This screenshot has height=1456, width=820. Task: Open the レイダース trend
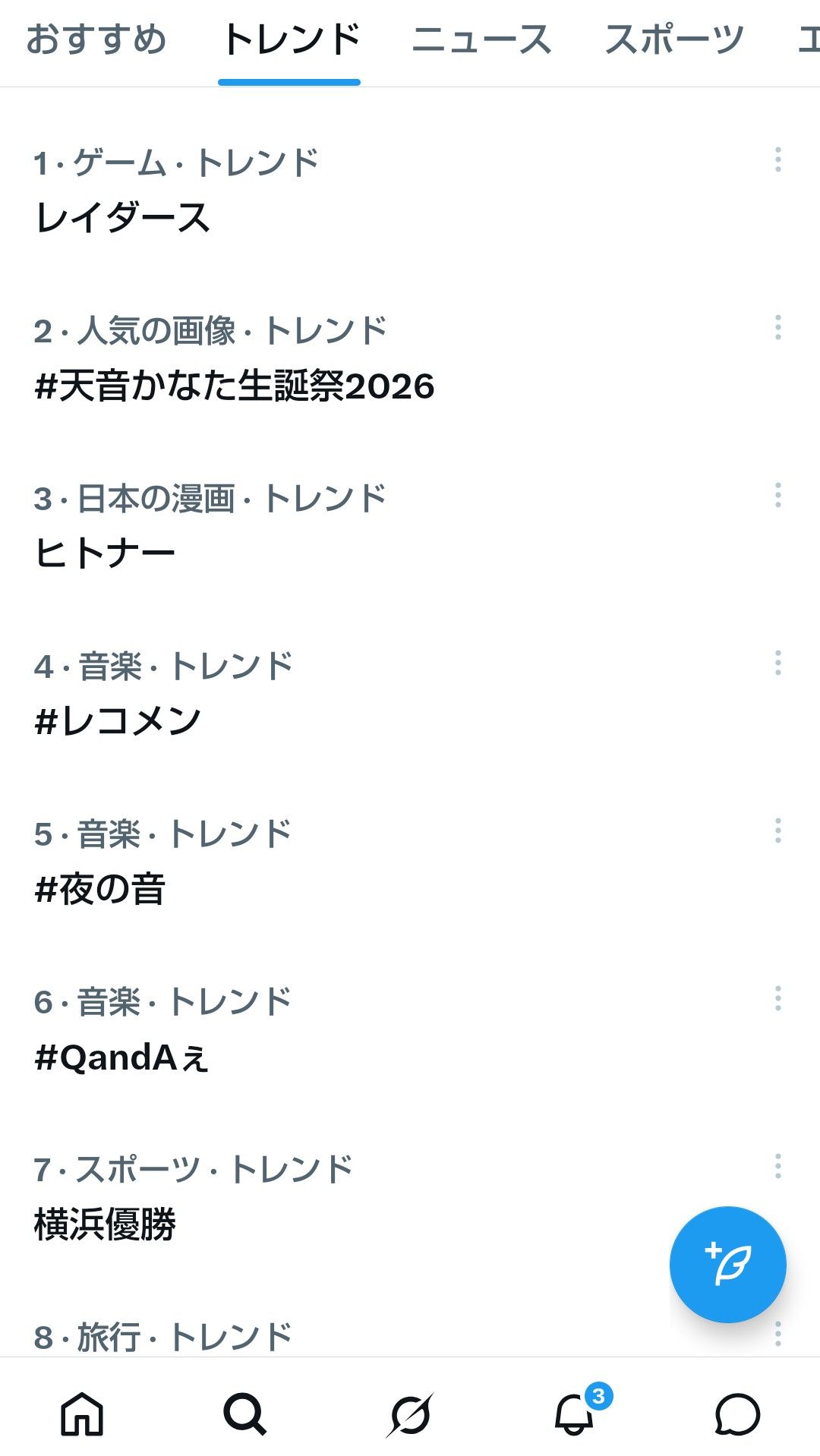123,218
